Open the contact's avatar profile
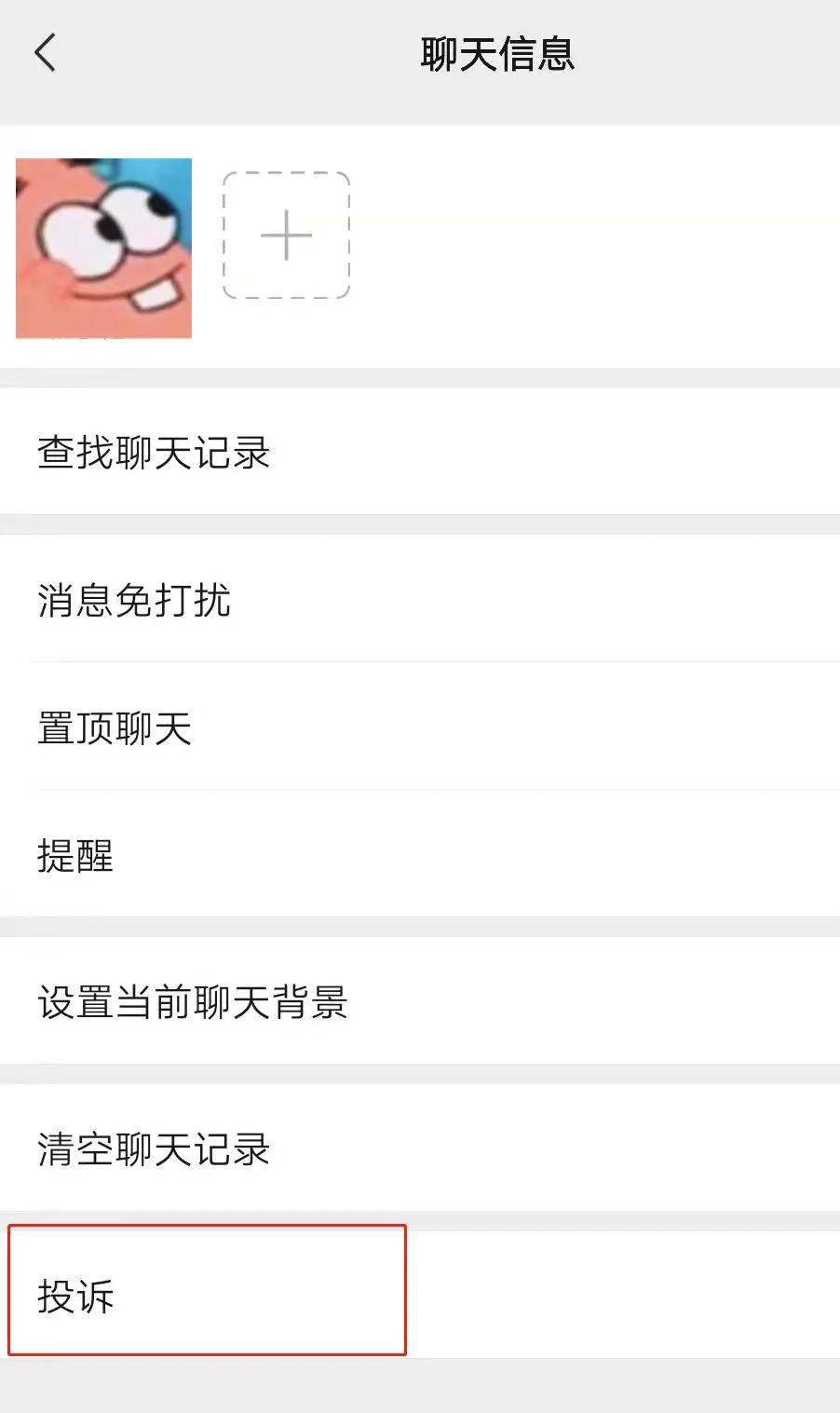The image size is (840, 1413). point(103,248)
